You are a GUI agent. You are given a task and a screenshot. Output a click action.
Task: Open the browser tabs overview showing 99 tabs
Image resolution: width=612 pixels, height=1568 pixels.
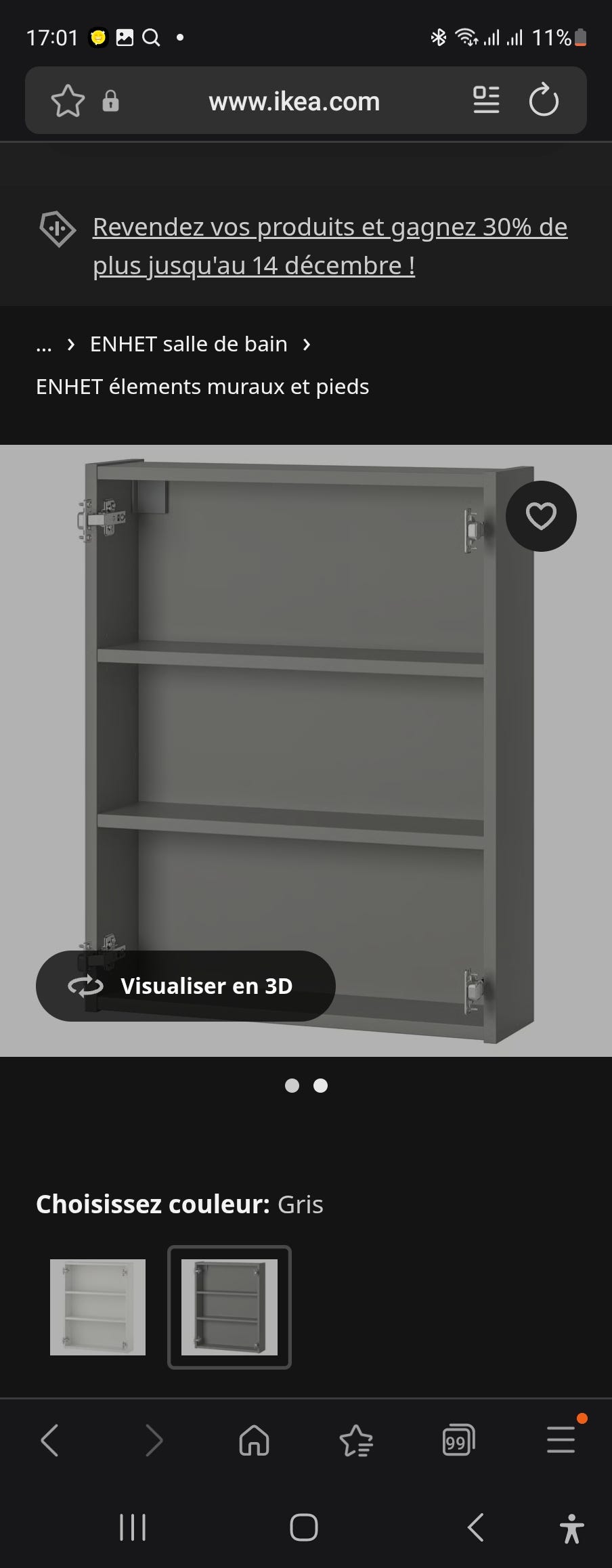tap(457, 1441)
